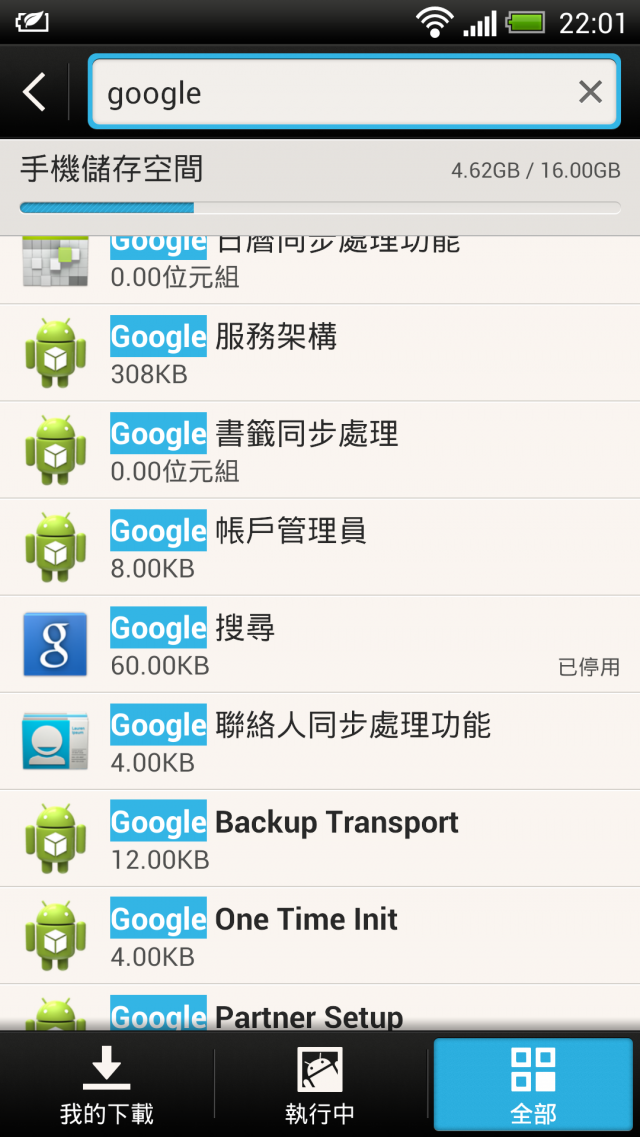Tap the google search field
The height and width of the screenshot is (1138, 640).
point(354,92)
